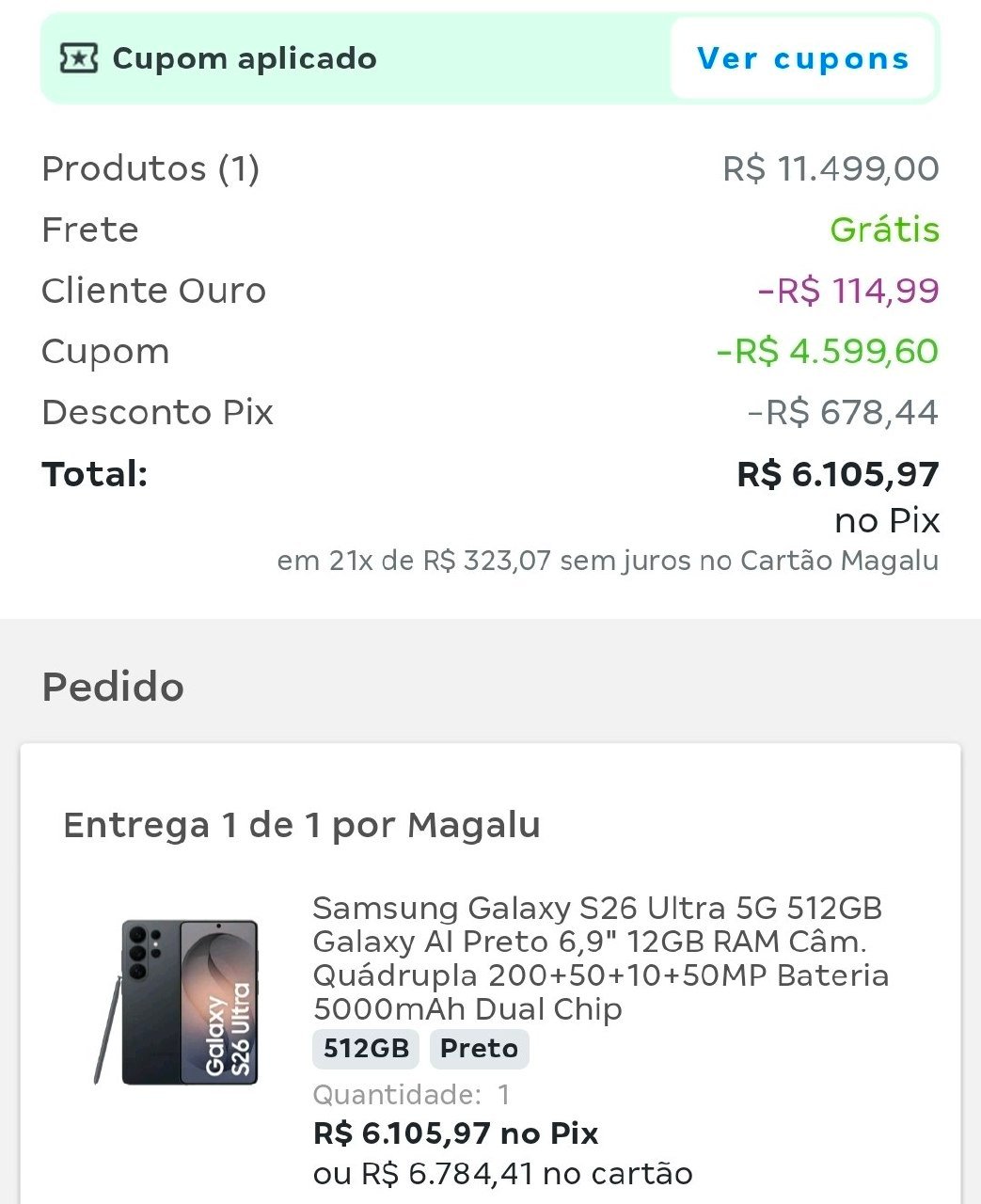Click the Cupom row label
981x1204 pixels.
(105, 351)
